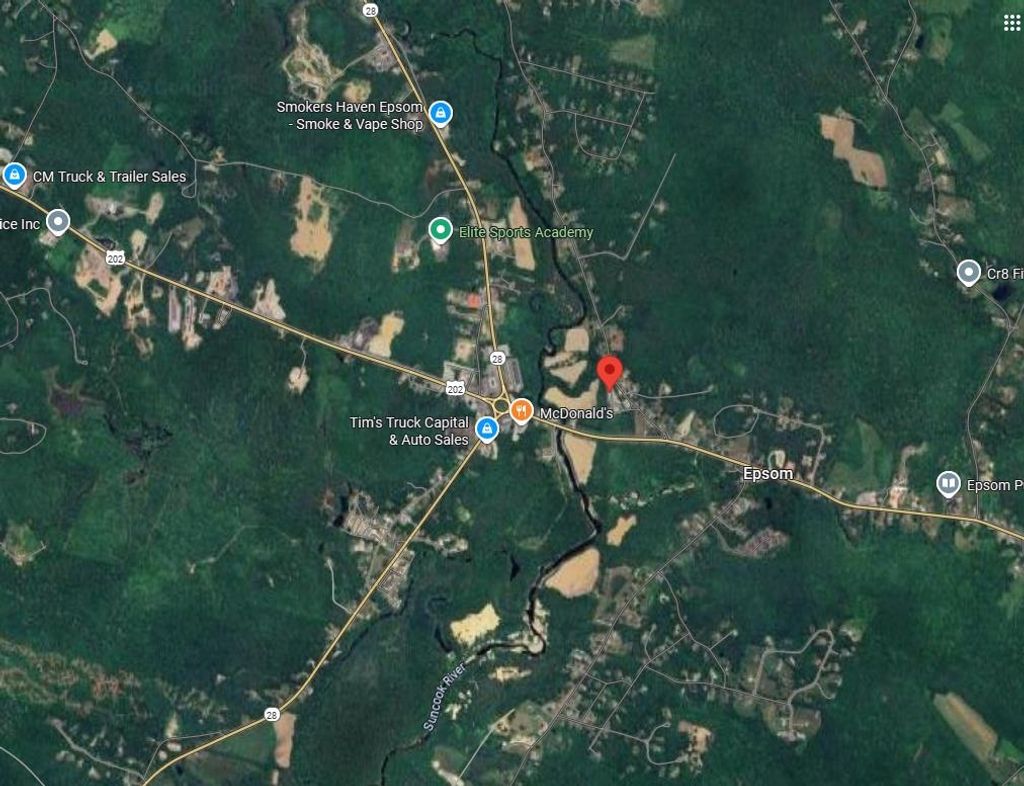Open the Google apps grid
This screenshot has height=786, width=1024.
coord(1011,23)
